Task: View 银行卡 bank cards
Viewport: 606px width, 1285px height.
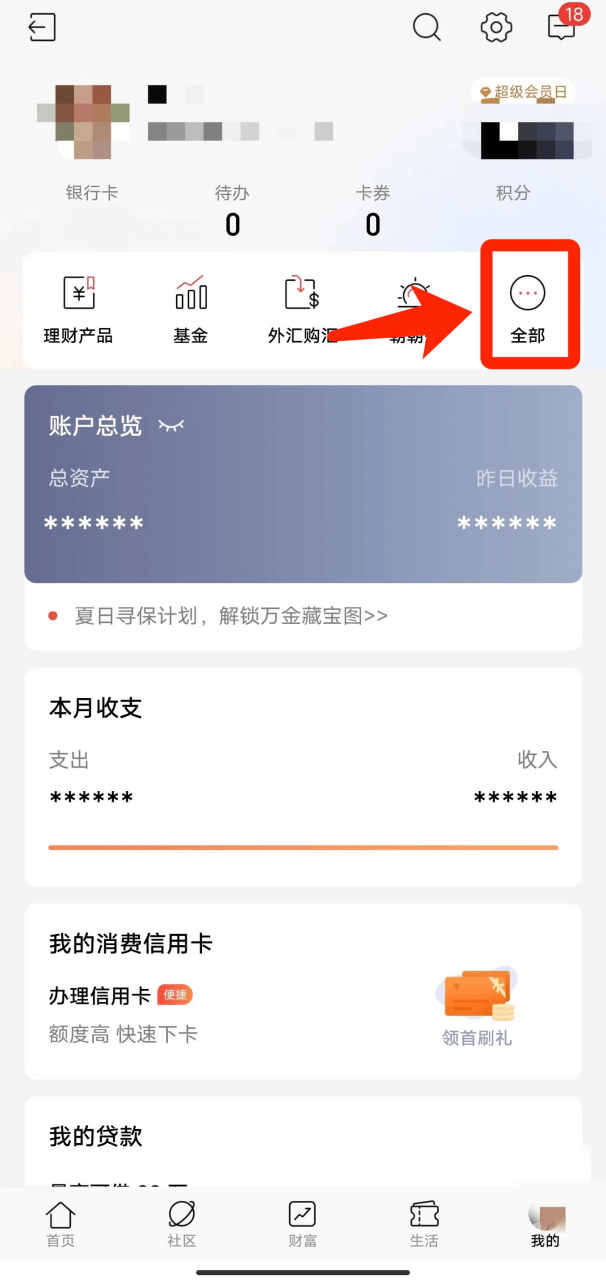Action: click(x=92, y=193)
